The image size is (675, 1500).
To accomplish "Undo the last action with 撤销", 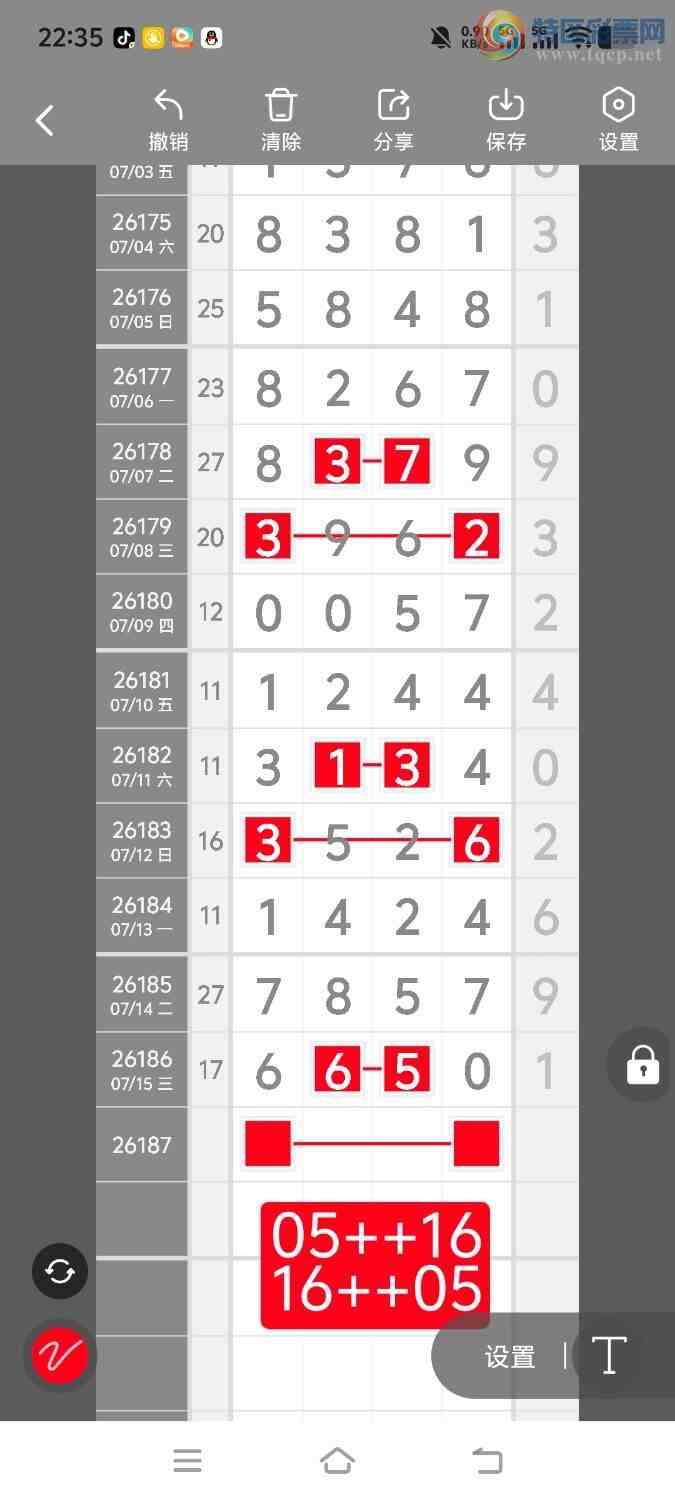I will [x=168, y=120].
